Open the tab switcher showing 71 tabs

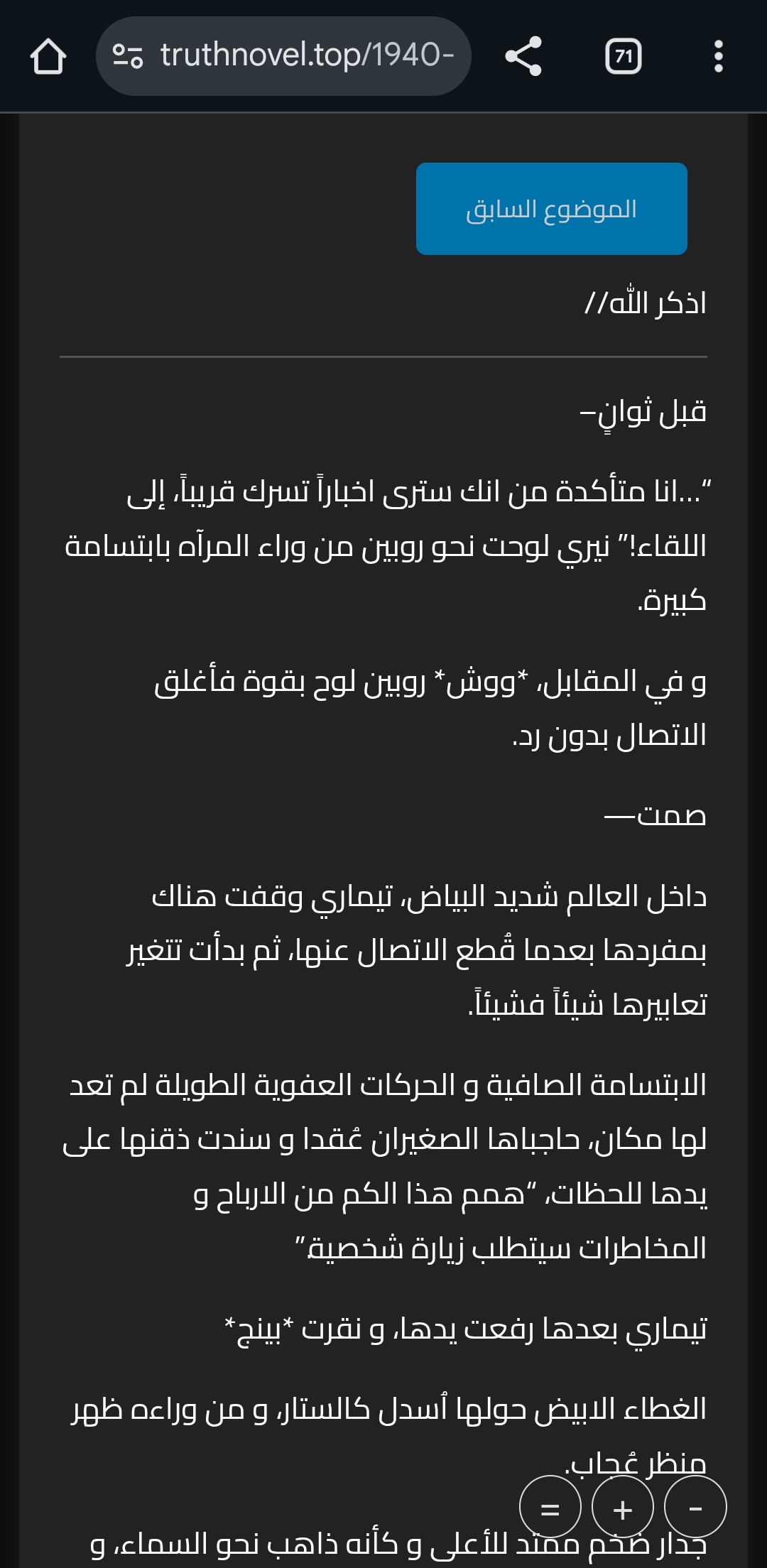623,56
